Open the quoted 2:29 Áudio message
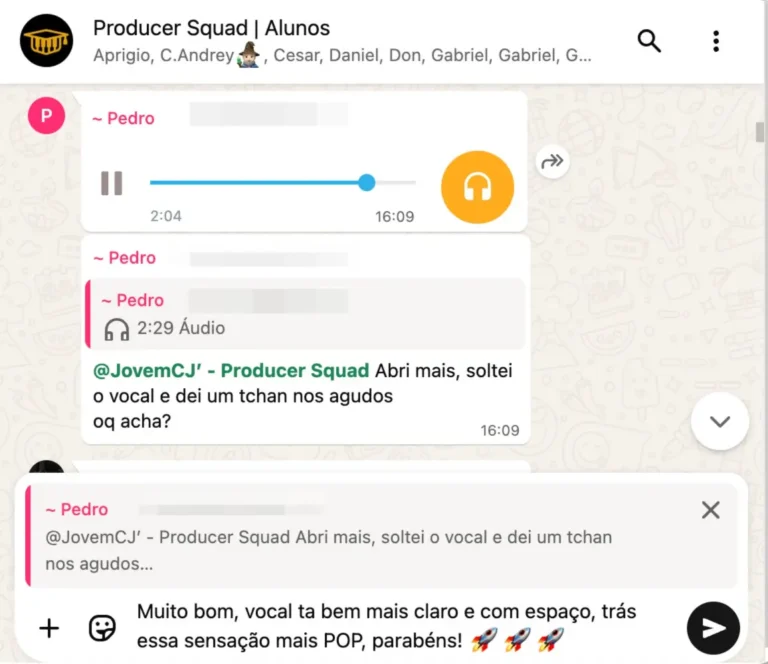768x664 pixels. point(305,315)
